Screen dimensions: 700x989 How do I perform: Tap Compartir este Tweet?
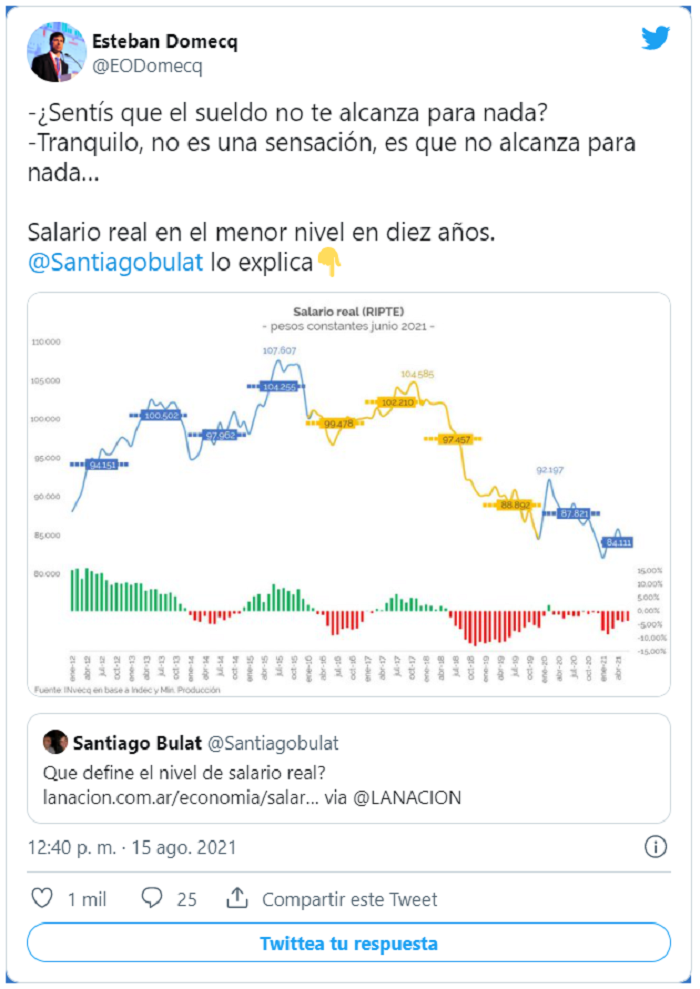pyautogui.click(x=332, y=898)
